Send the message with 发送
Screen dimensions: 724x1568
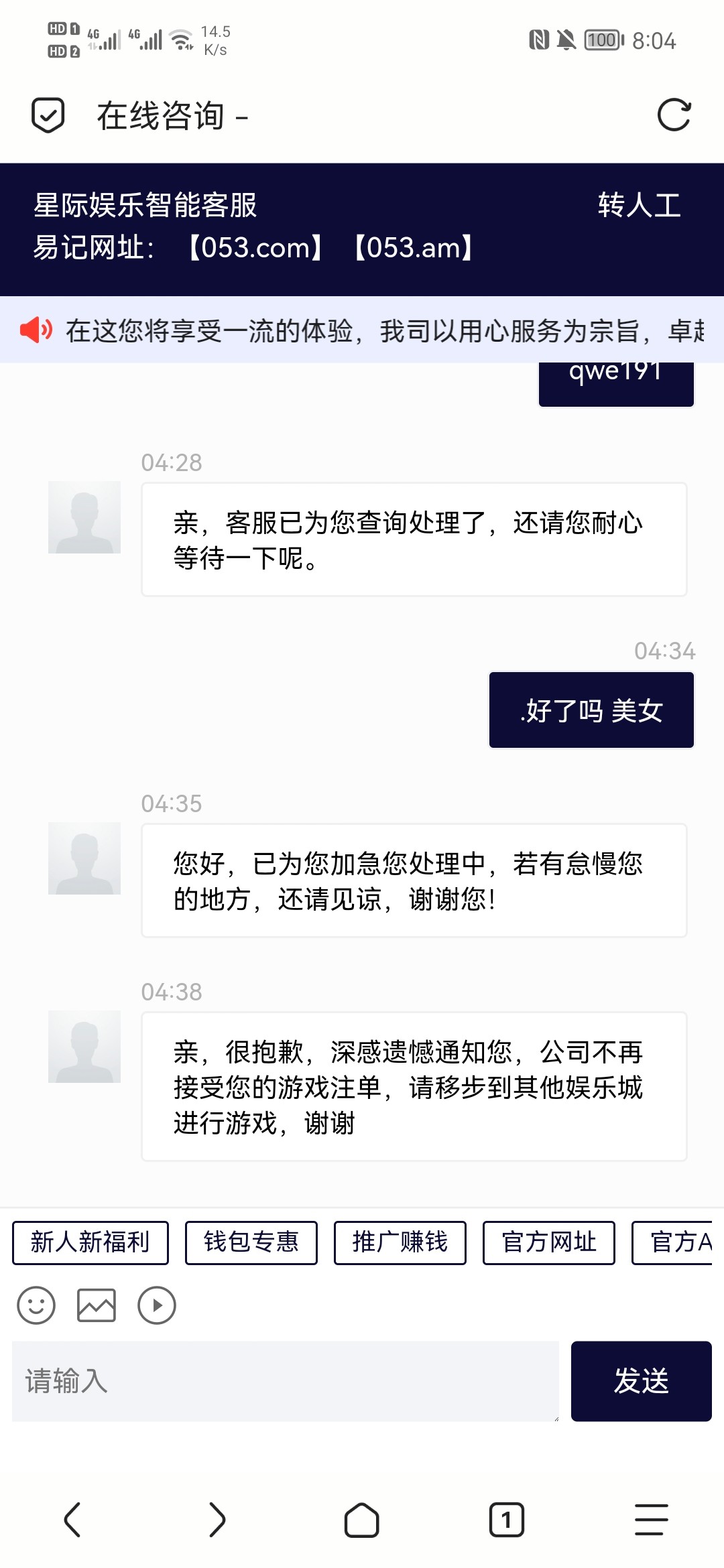coord(641,1381)
